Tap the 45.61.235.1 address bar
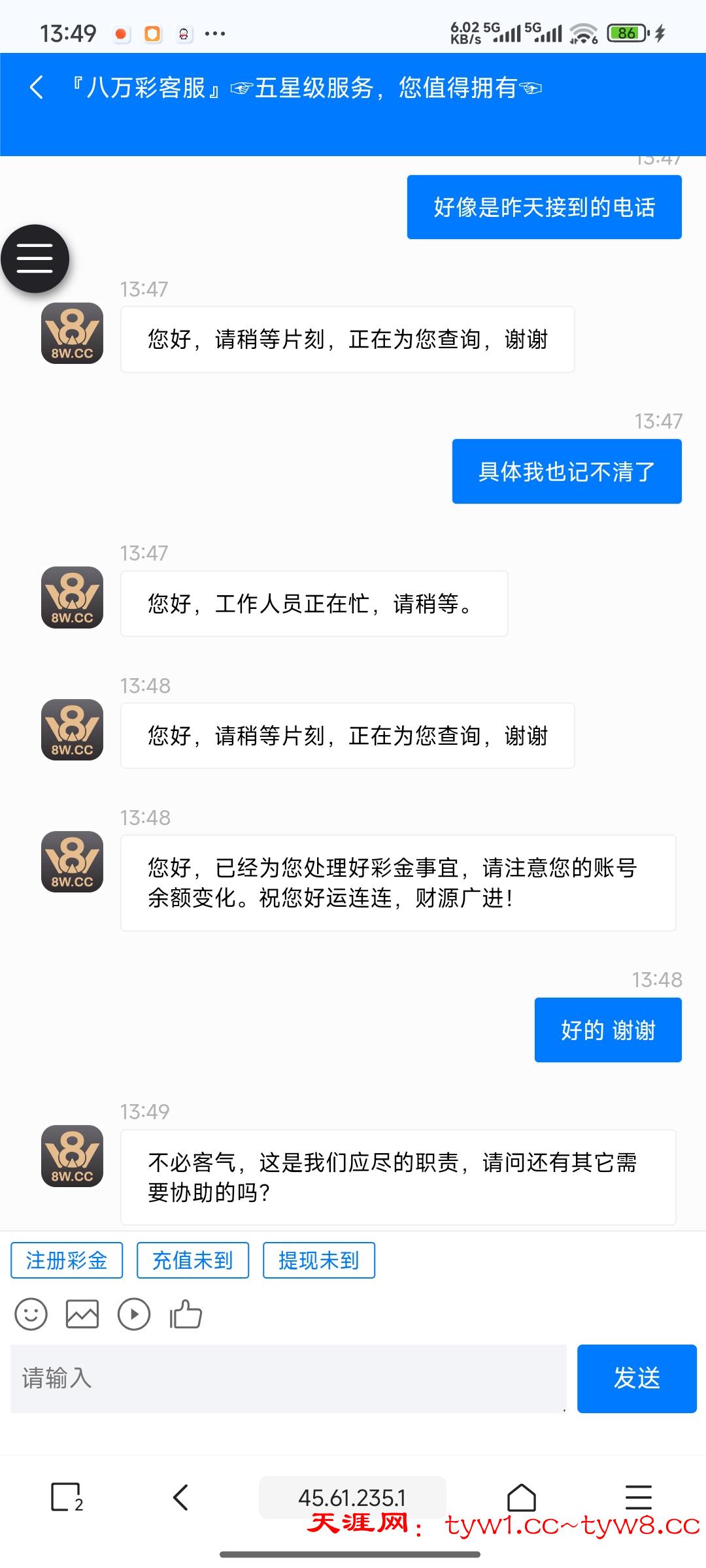706x1568 pixels. pyautogui.click(x=352, y=1497)
